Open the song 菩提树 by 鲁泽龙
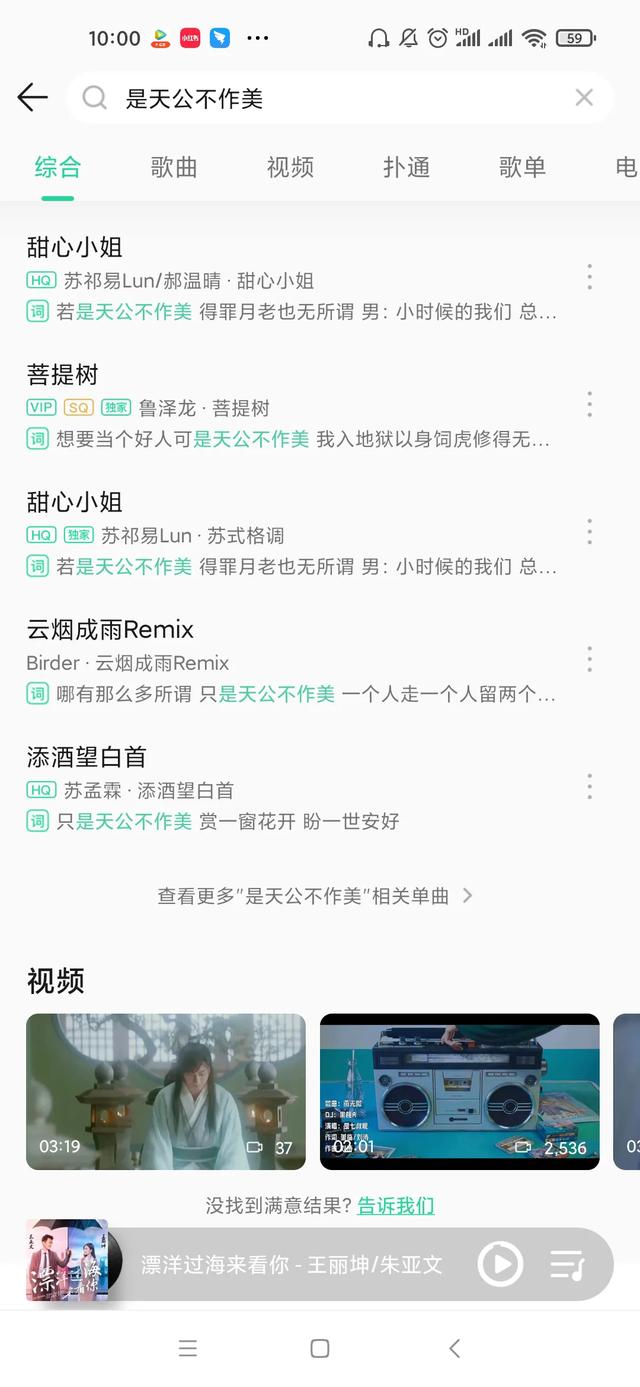This screenshot has height=1387, width=640. coord(290,404)
